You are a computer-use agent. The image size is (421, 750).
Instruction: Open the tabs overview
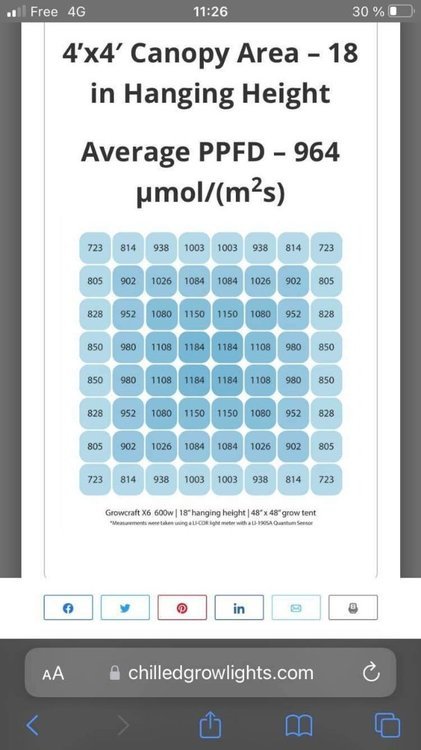pos(388,725)
